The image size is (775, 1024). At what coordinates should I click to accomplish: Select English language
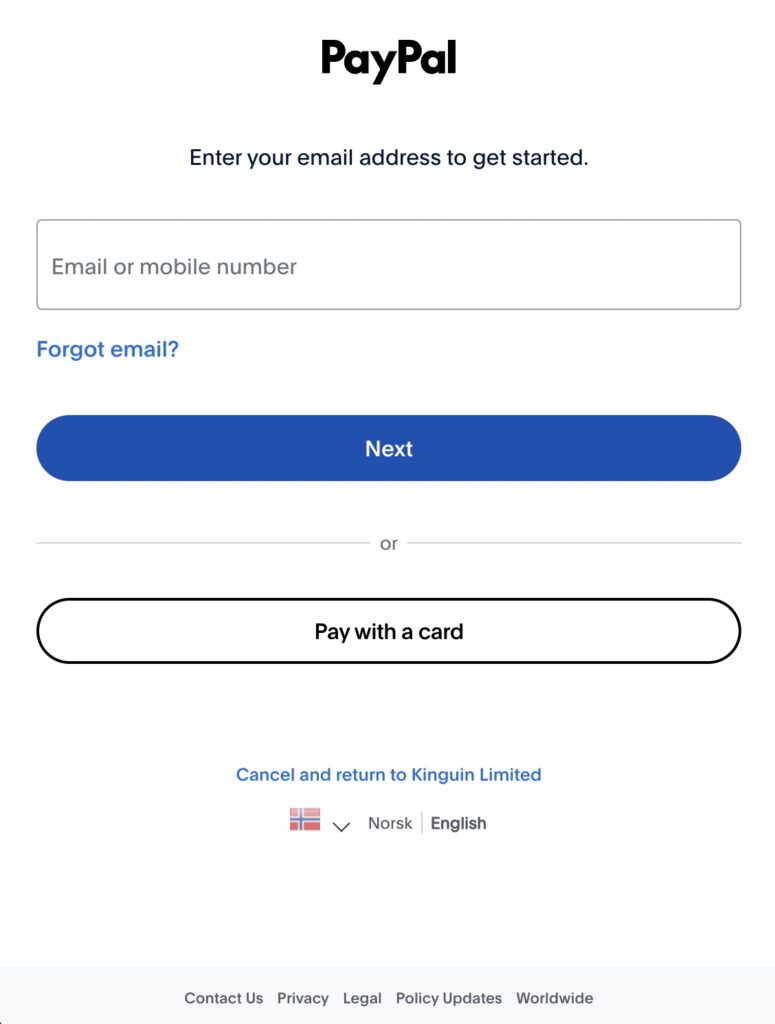(x=458, y=823)
